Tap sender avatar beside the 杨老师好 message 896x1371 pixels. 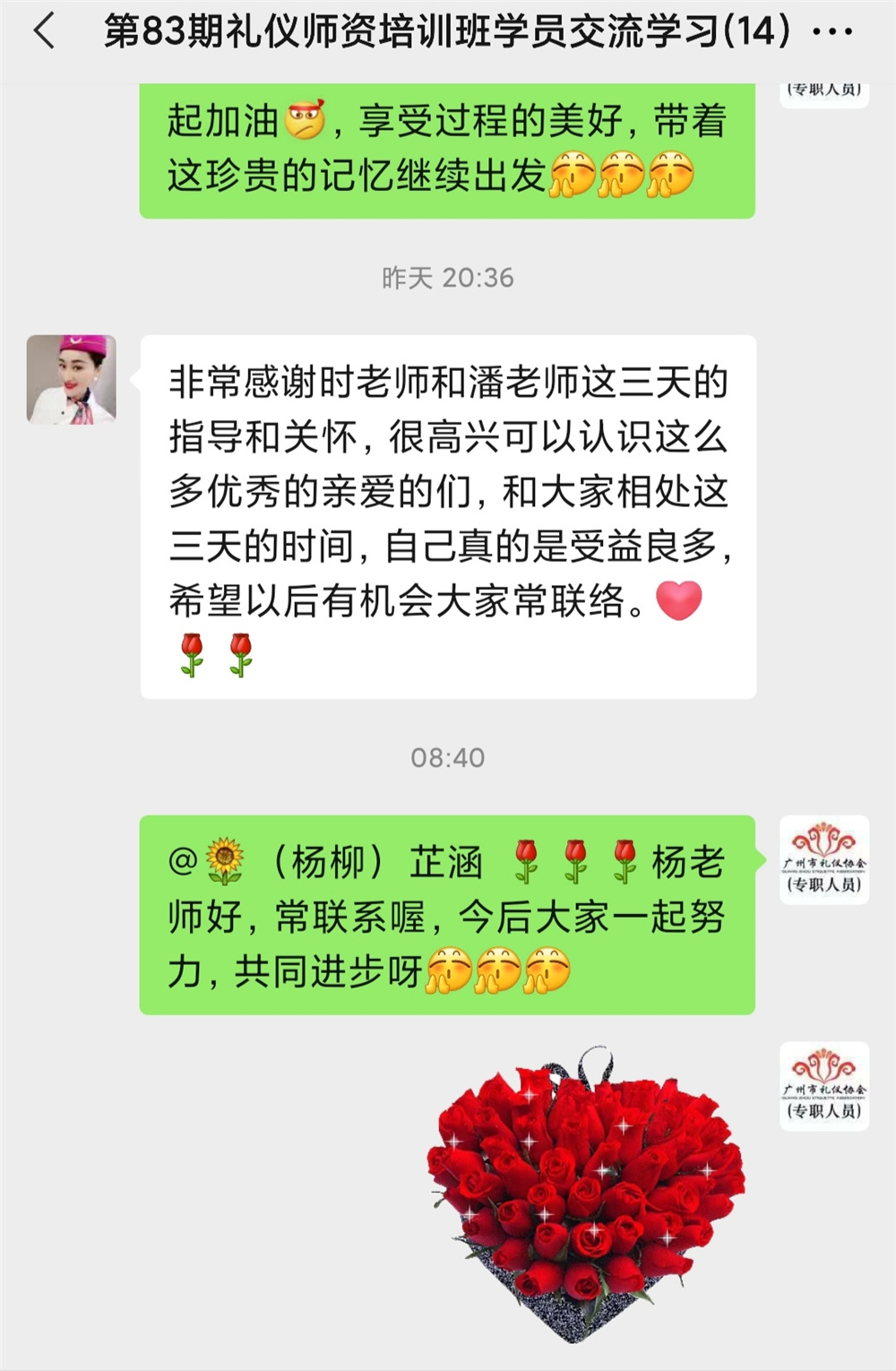click(x=824, y=859)
